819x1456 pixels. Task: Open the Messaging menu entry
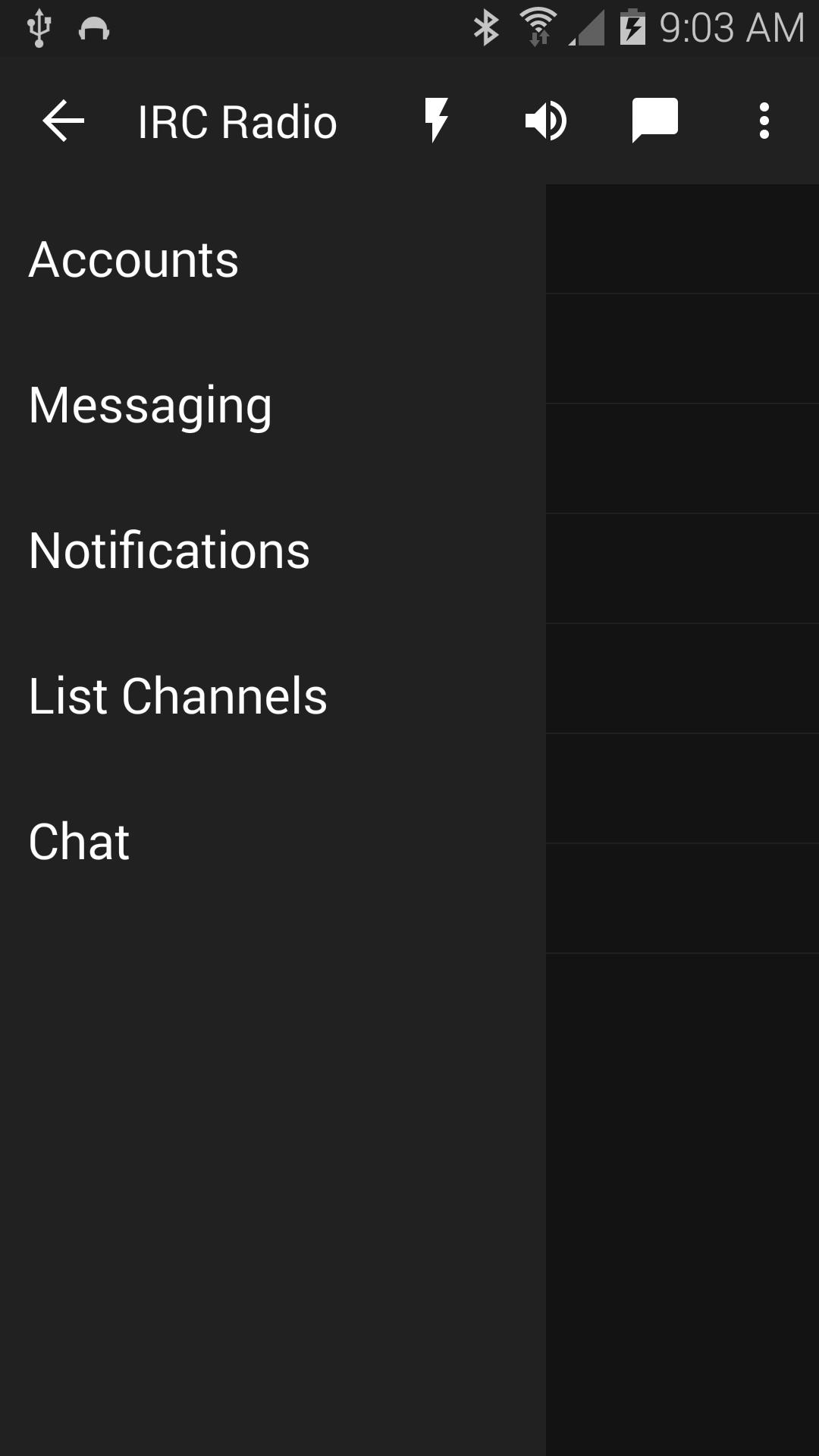[149, 404]
